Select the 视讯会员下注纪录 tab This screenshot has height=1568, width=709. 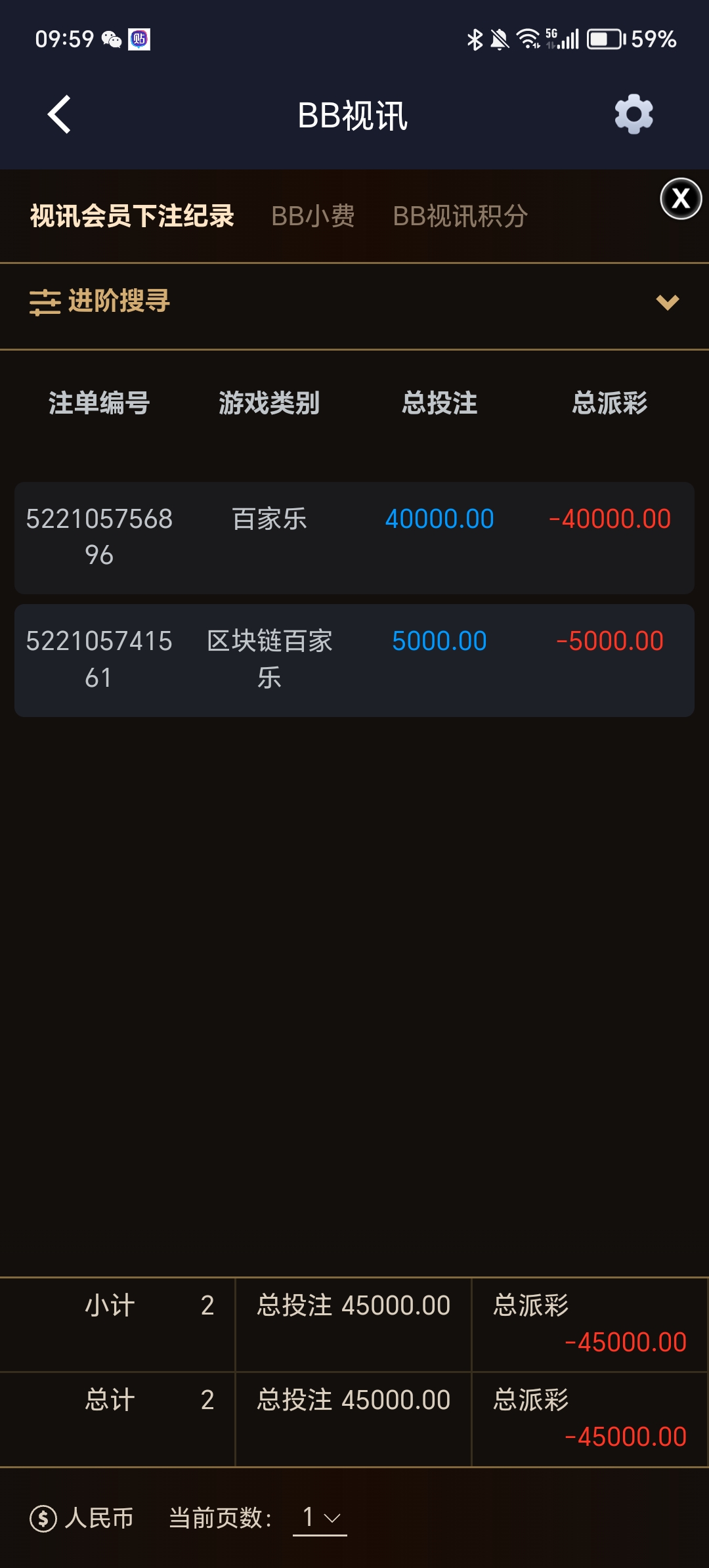(x=132, y=216)
